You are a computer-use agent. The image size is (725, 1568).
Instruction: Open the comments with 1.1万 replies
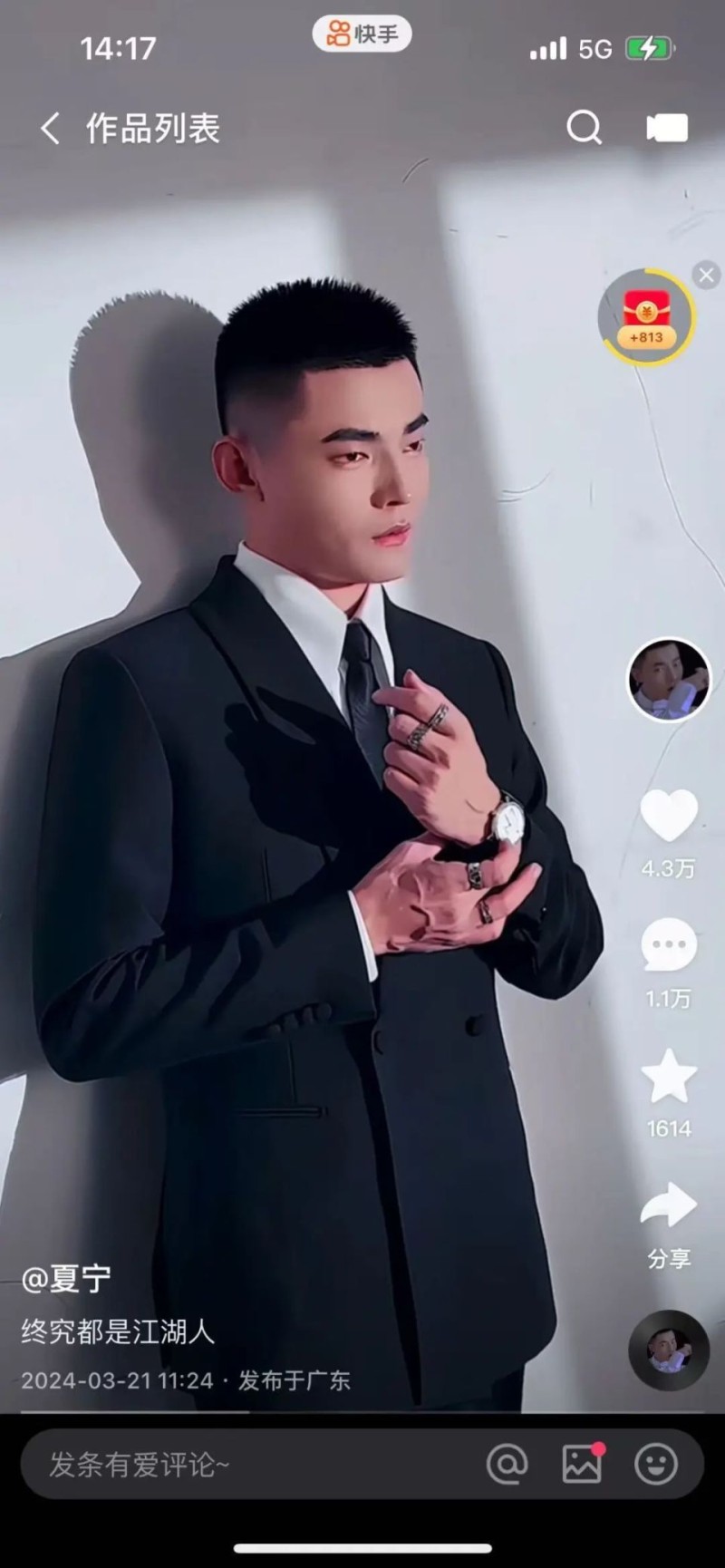669,946
